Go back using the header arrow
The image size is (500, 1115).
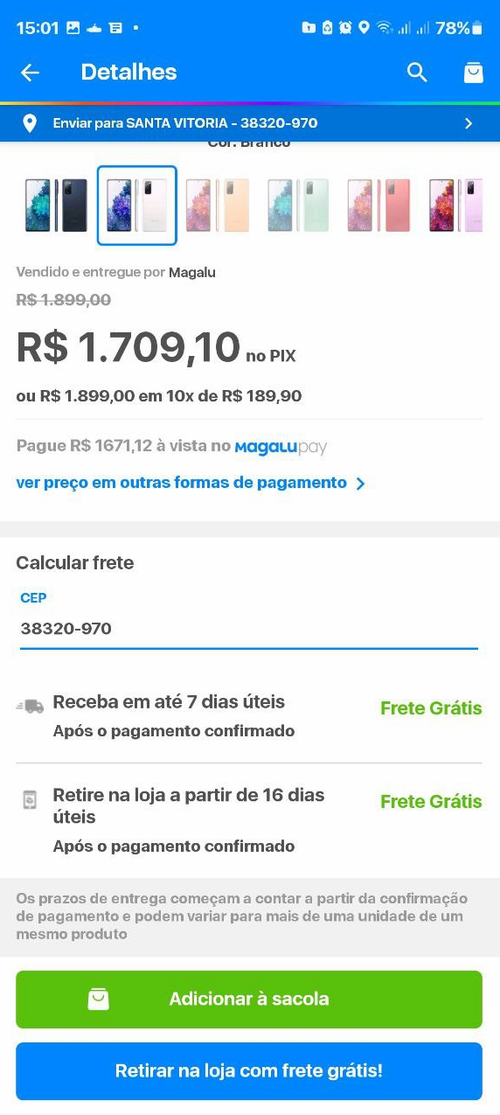pos(30,72)
